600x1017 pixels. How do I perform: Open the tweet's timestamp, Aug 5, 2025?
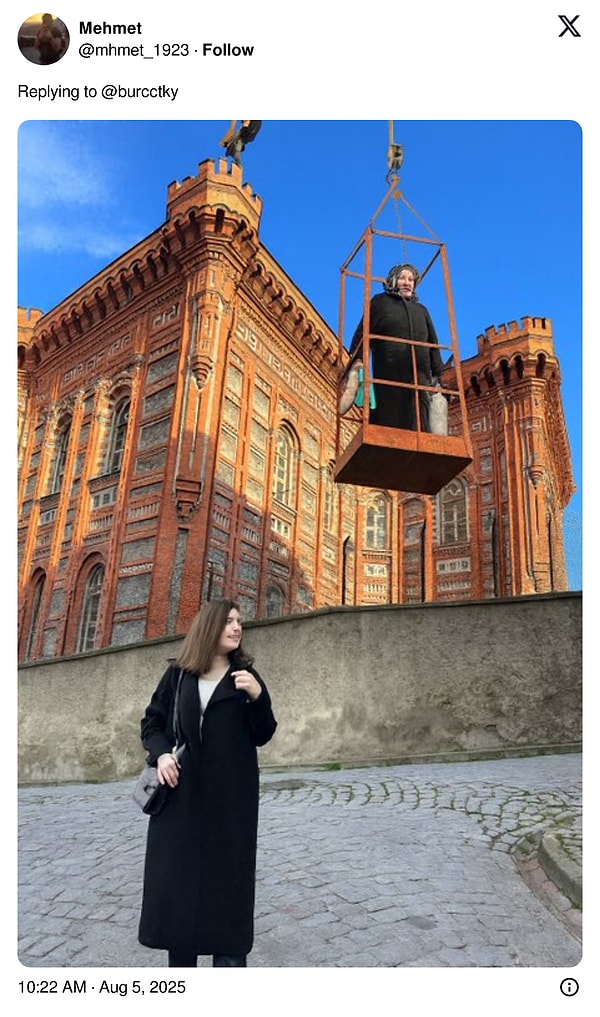click(101, 987)
